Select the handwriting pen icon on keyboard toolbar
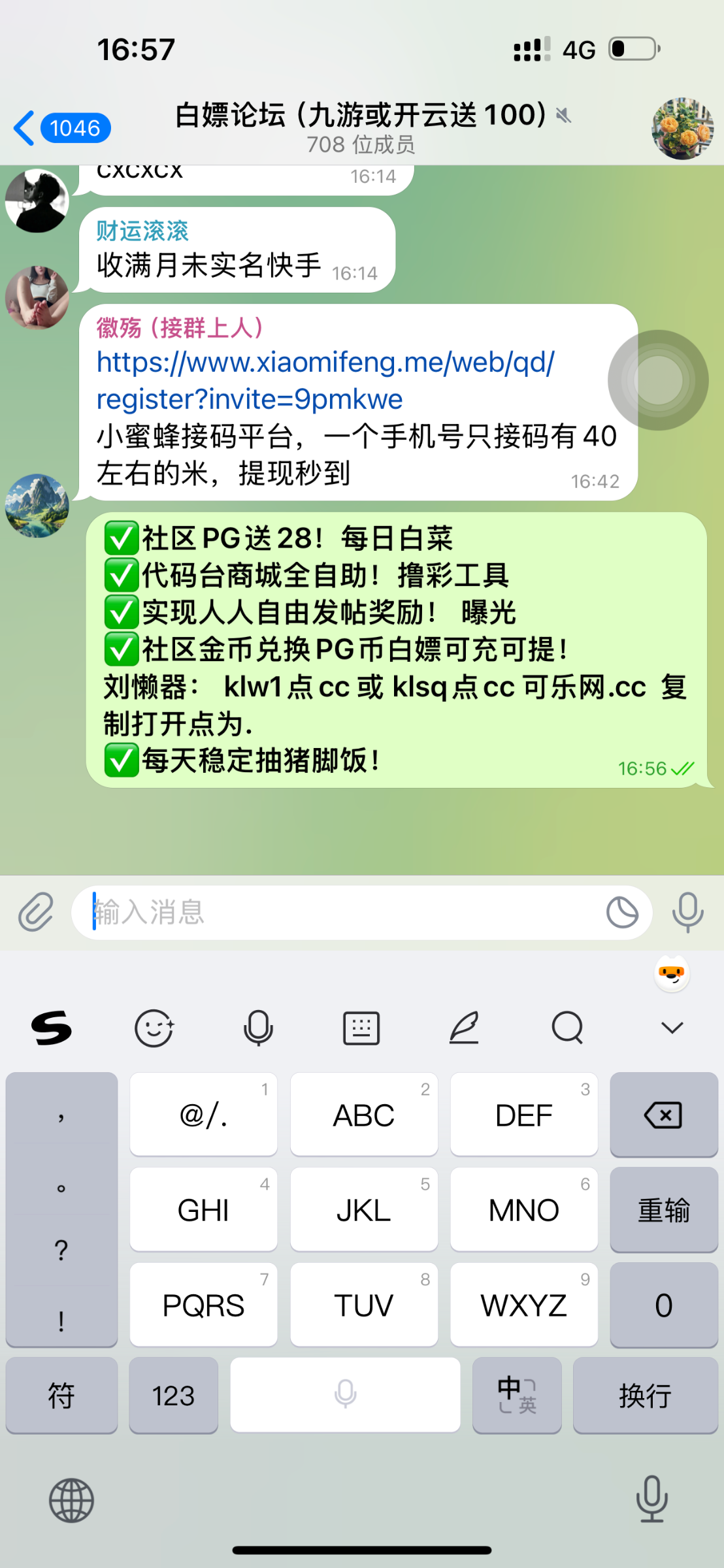Viewport: 724px width, 1568px height. pos(465,1026)
